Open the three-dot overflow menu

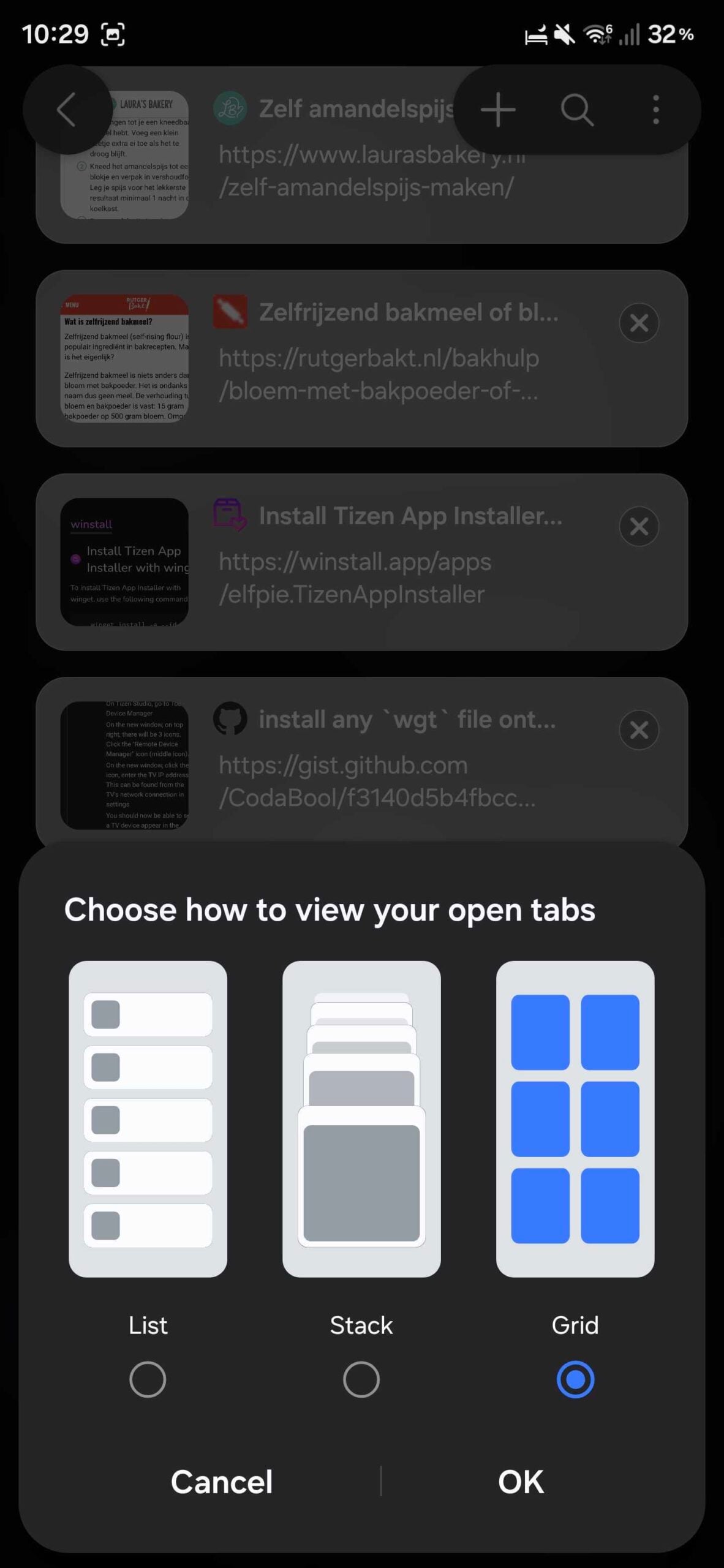655,109
